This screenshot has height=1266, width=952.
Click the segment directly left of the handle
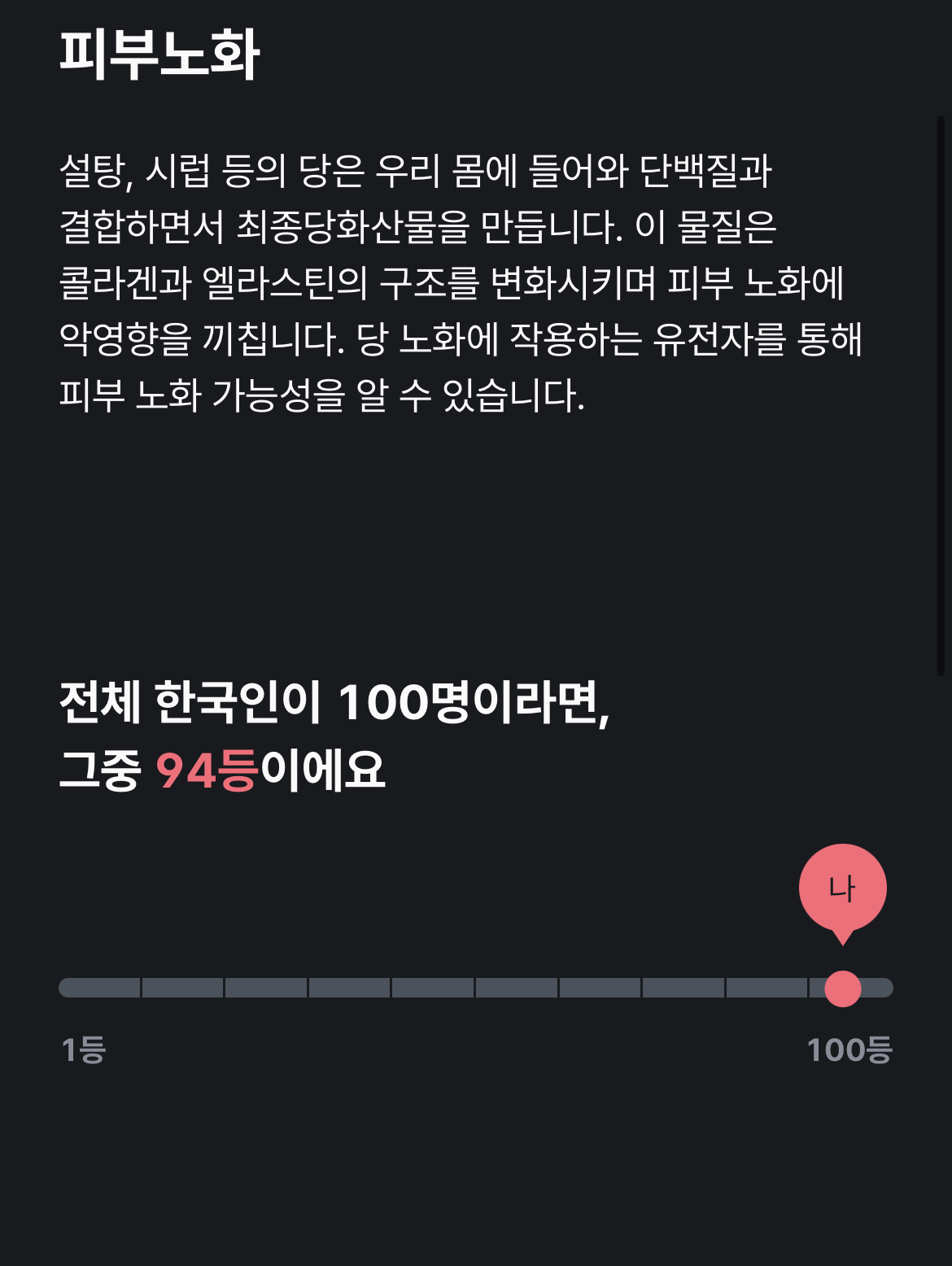coord(765,989)
